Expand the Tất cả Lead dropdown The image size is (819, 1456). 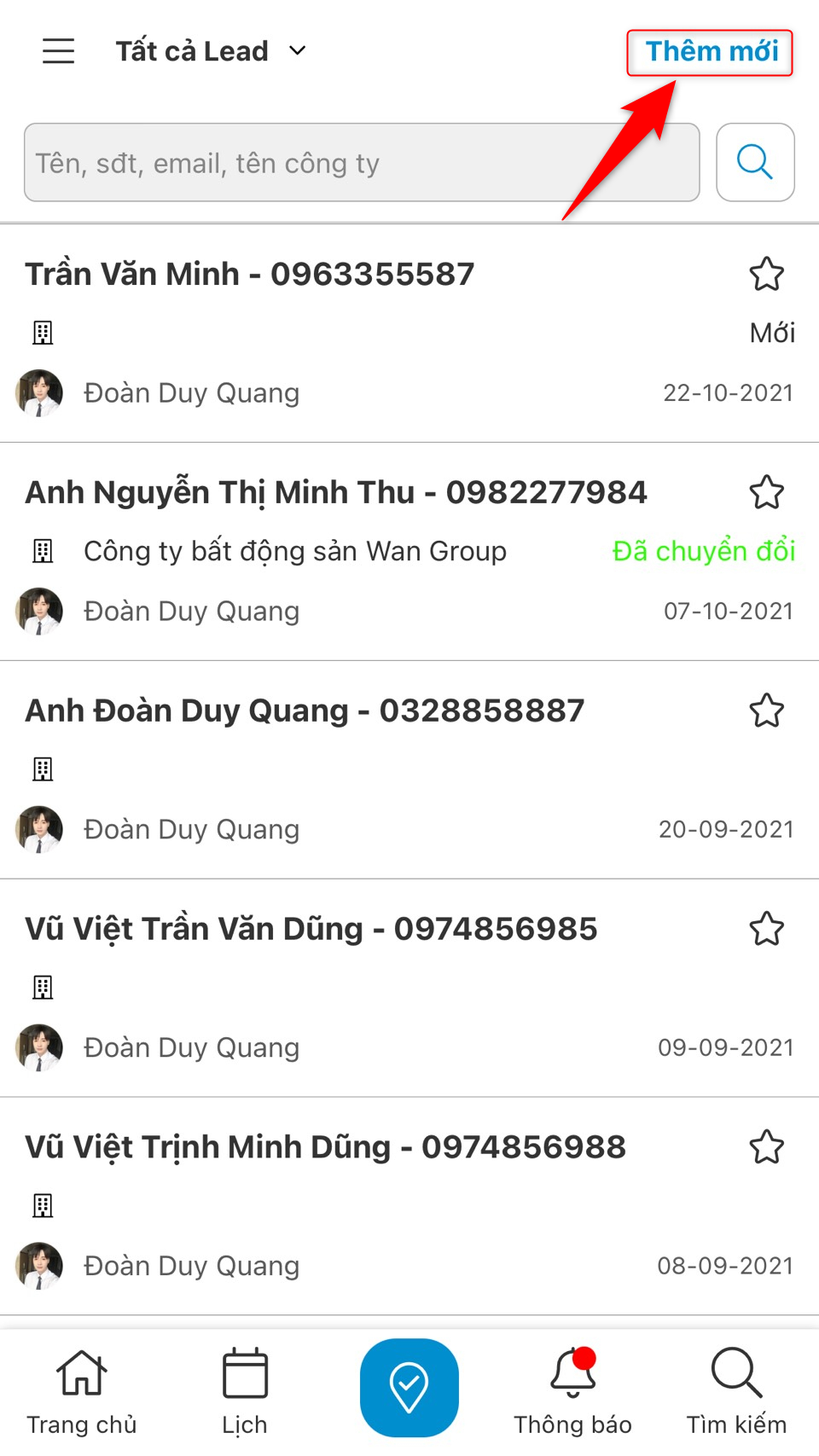212,51
